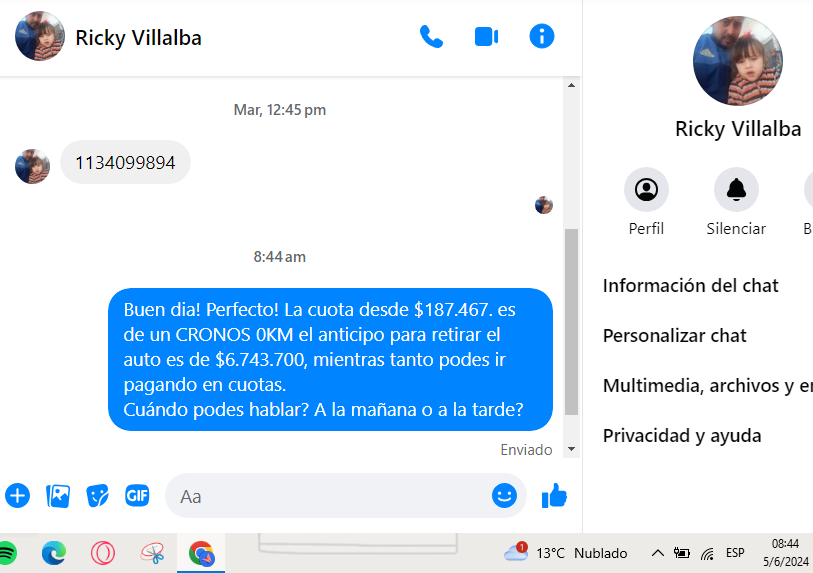Mute the chat with Silenciar
813x573 pixels.
[x=736, y=189]
